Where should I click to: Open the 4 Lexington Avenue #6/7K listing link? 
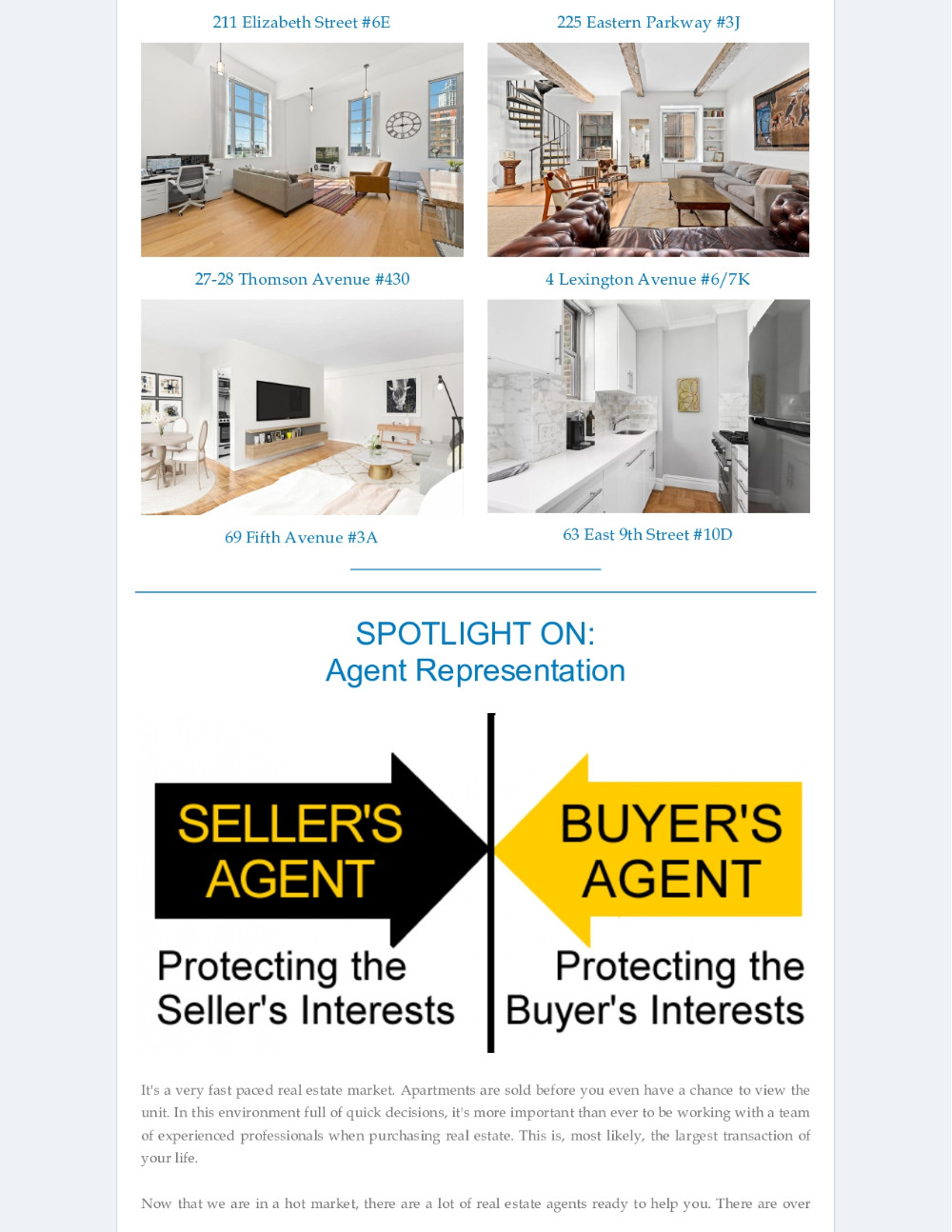(647, 279)
